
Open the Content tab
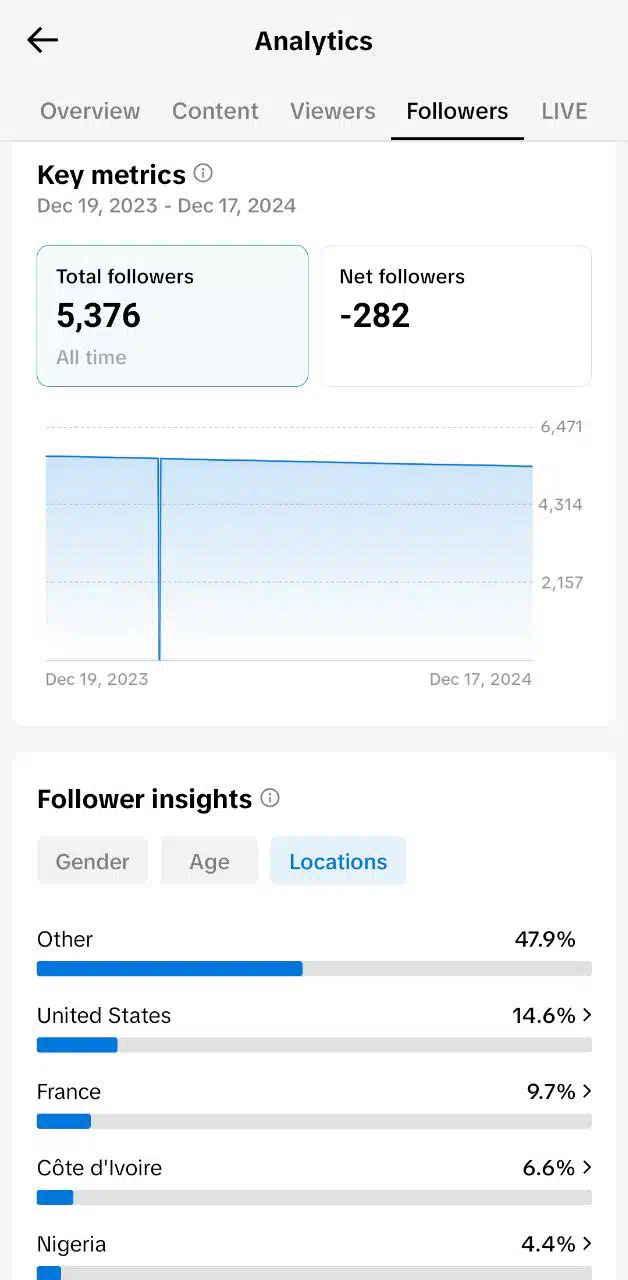tap(215, 111)
